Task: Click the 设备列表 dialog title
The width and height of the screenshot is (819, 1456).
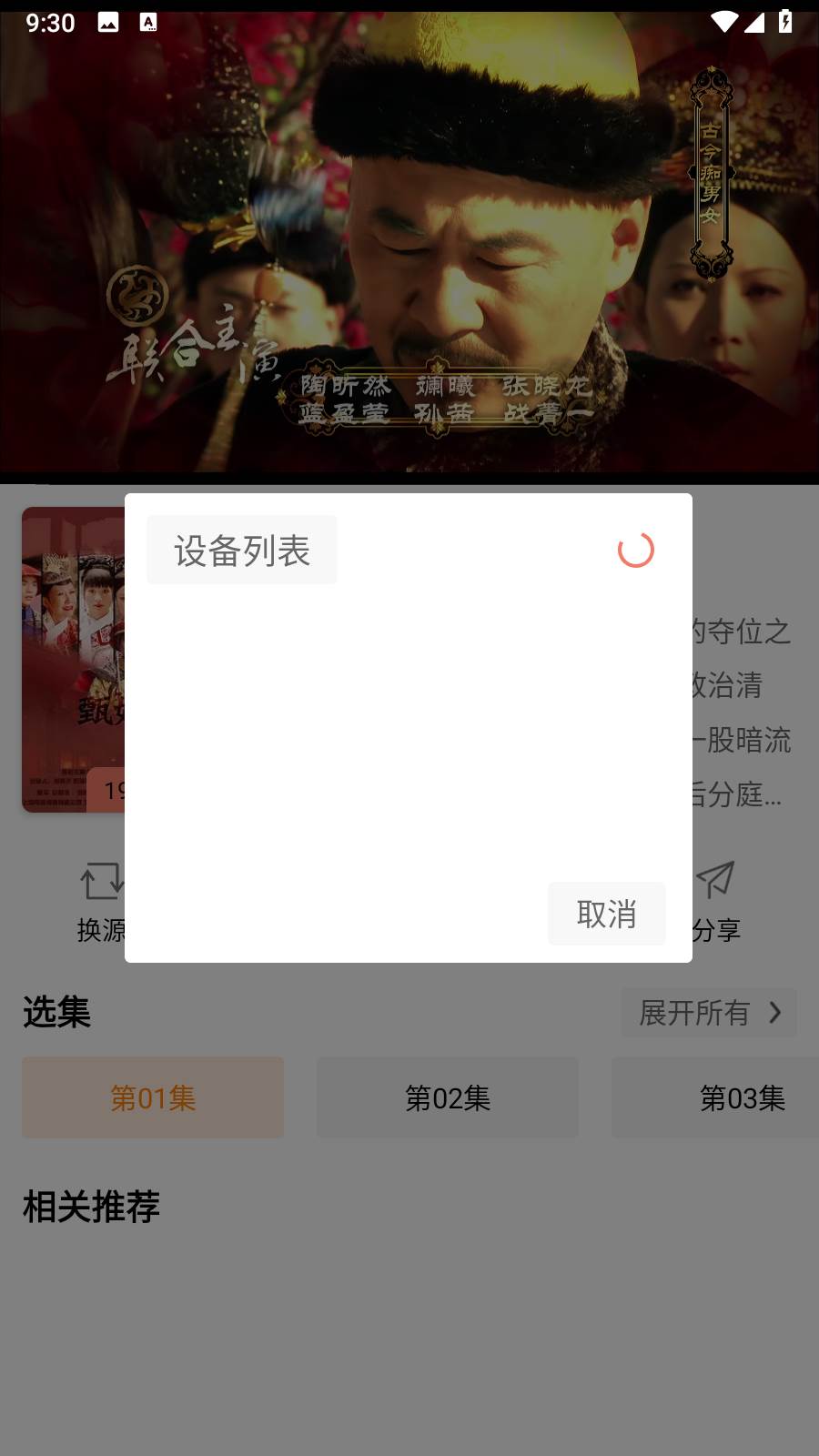Action: (241, 550)
